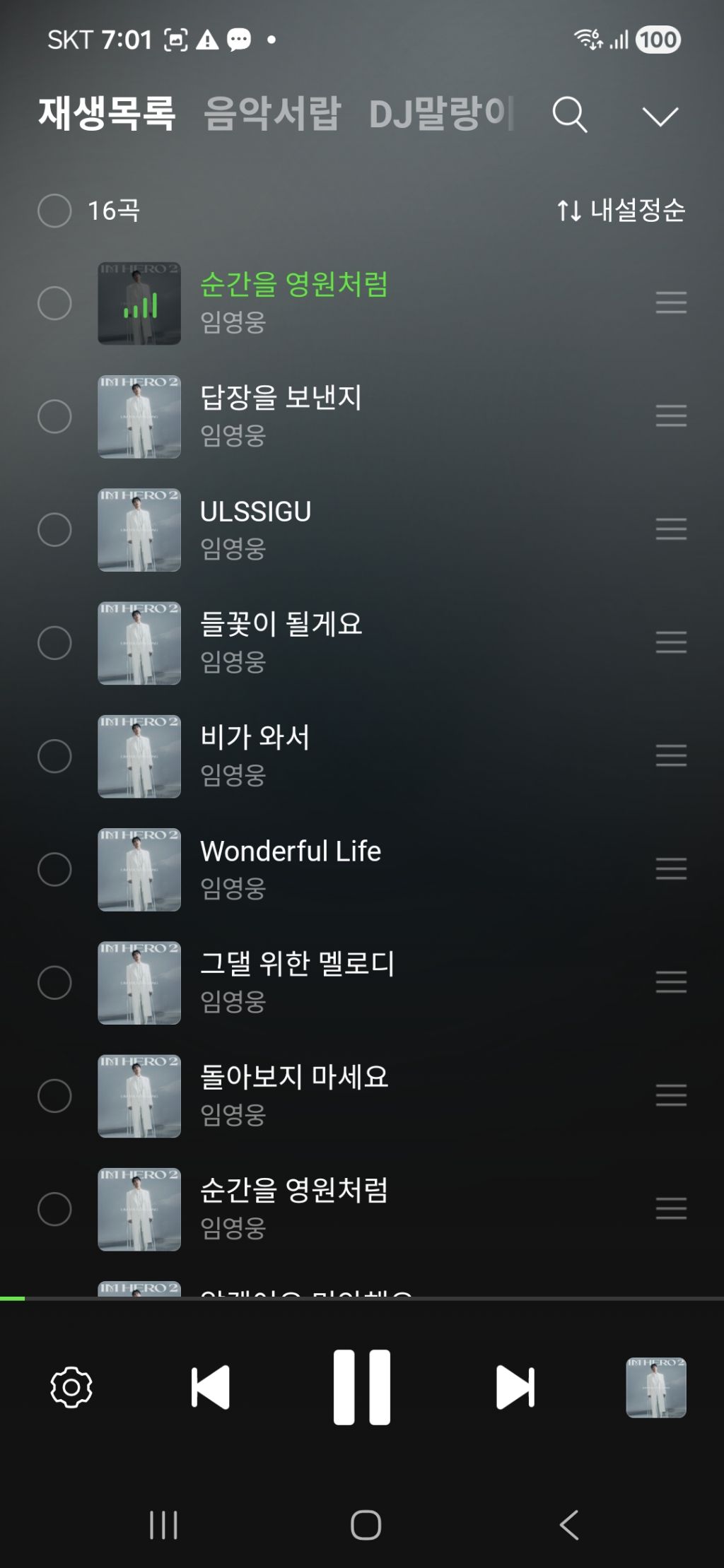The height and width of the screenshot is (1568, 724).
Task: Switch to the 음악서랍 tab
Action: coord(272,114)
